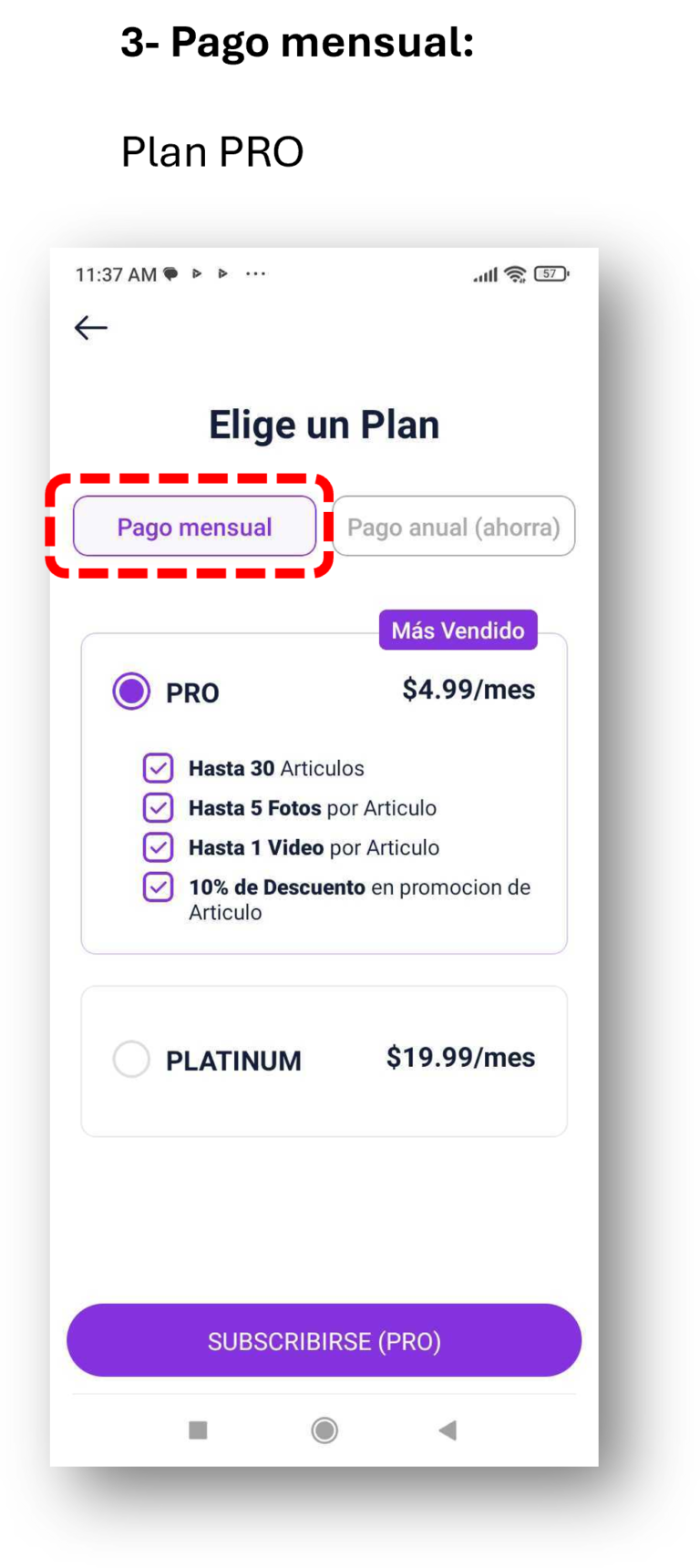Toggle the 10% de Descuento checkbox
This screenshot has width=700, height=1568.
158,886
